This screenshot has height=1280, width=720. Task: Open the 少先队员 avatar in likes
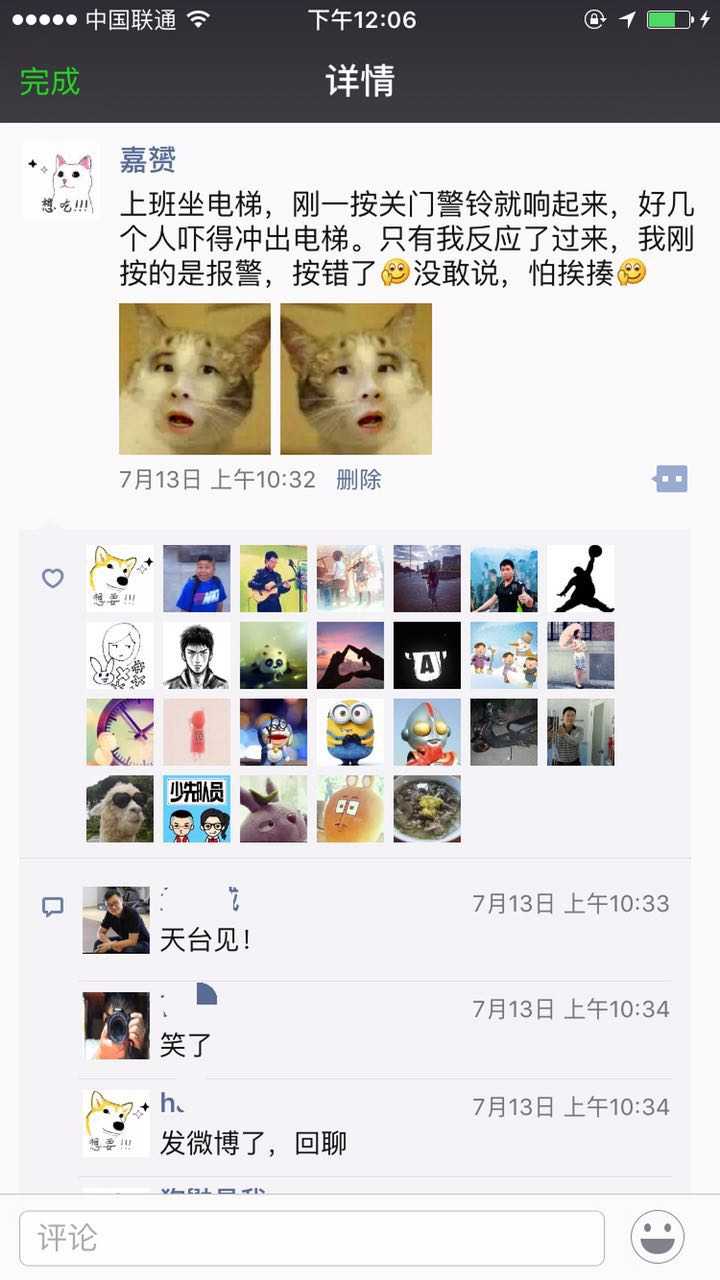[x=196, y=809]
